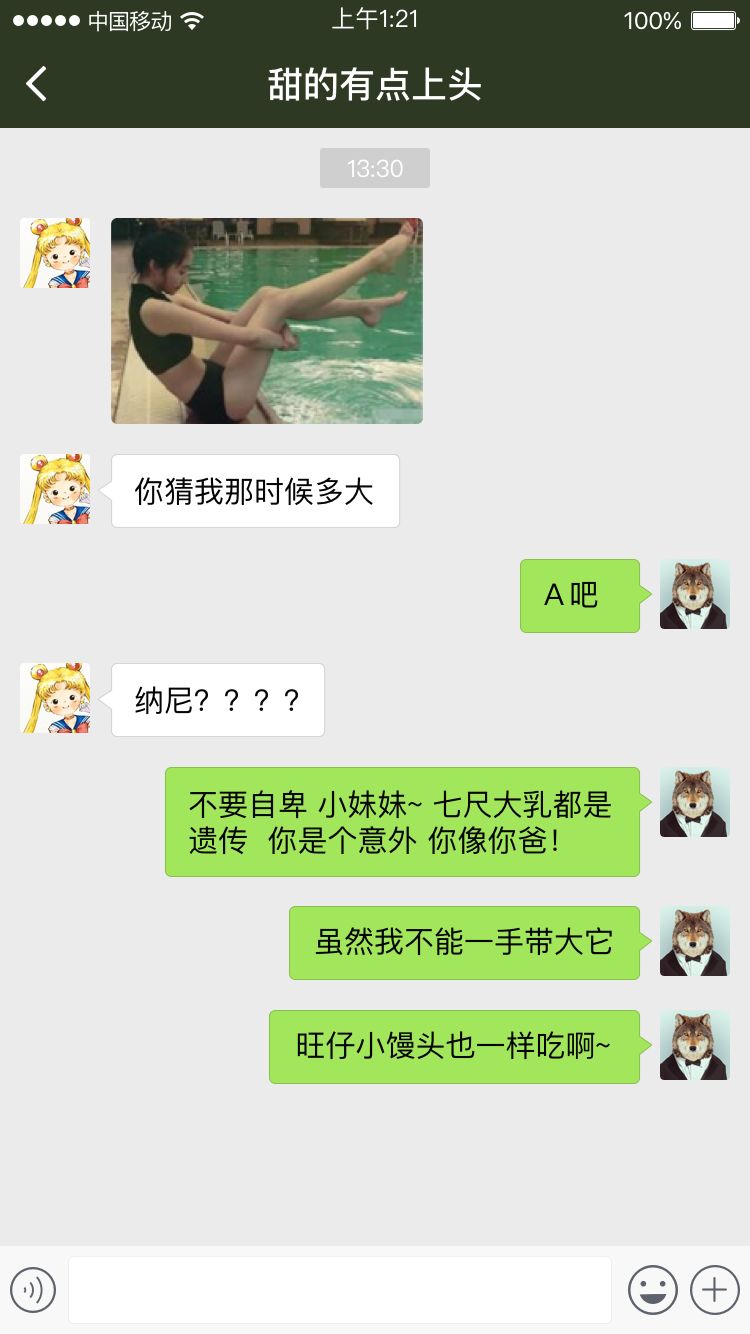The image size is (750, 1334).
Task: Open the emoji picker
Action: (x=652, y=1290)
